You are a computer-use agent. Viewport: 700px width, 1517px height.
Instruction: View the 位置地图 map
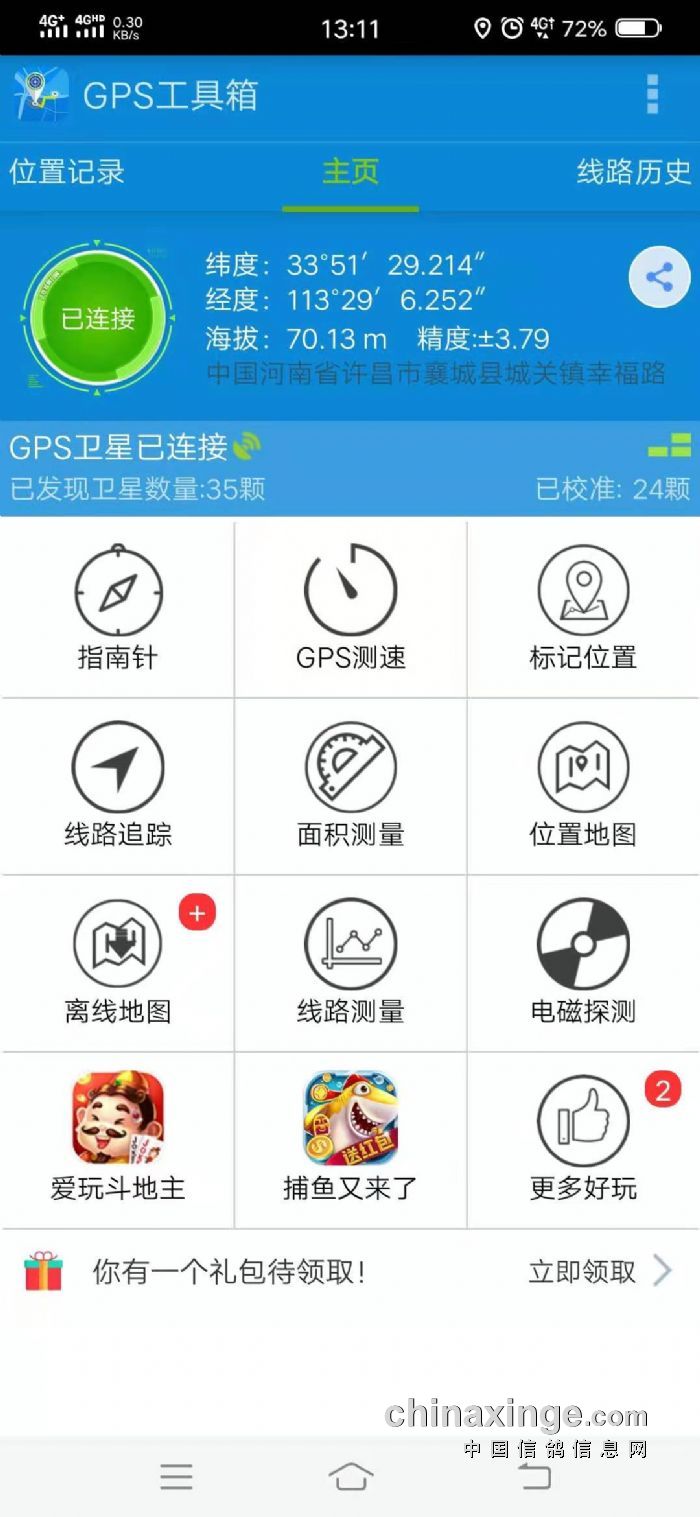(583, 785)
